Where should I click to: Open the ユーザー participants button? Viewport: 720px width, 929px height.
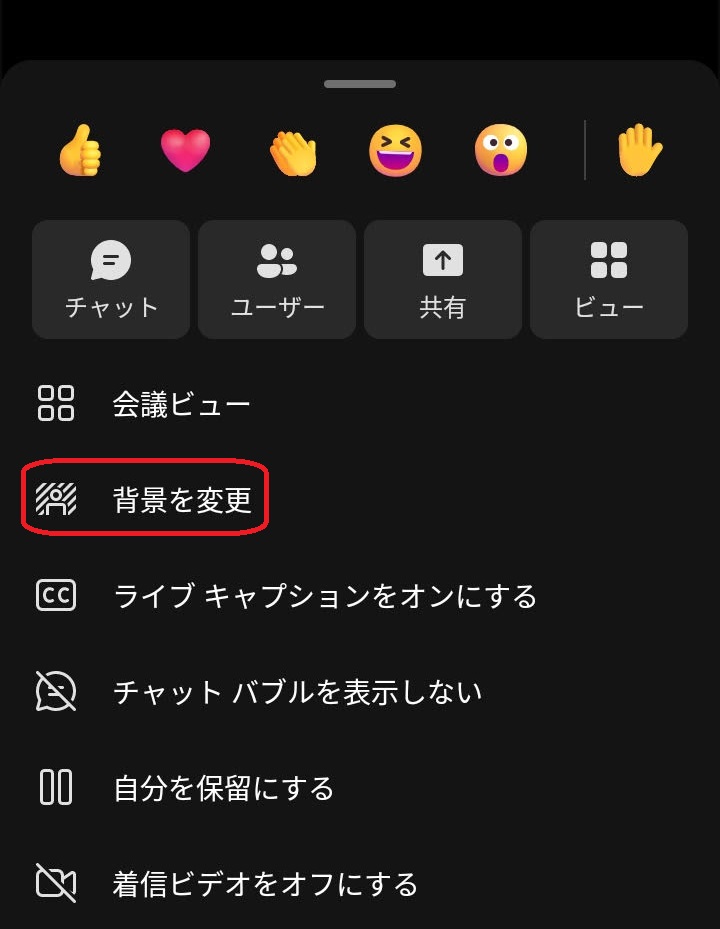(x=277, y=280)
